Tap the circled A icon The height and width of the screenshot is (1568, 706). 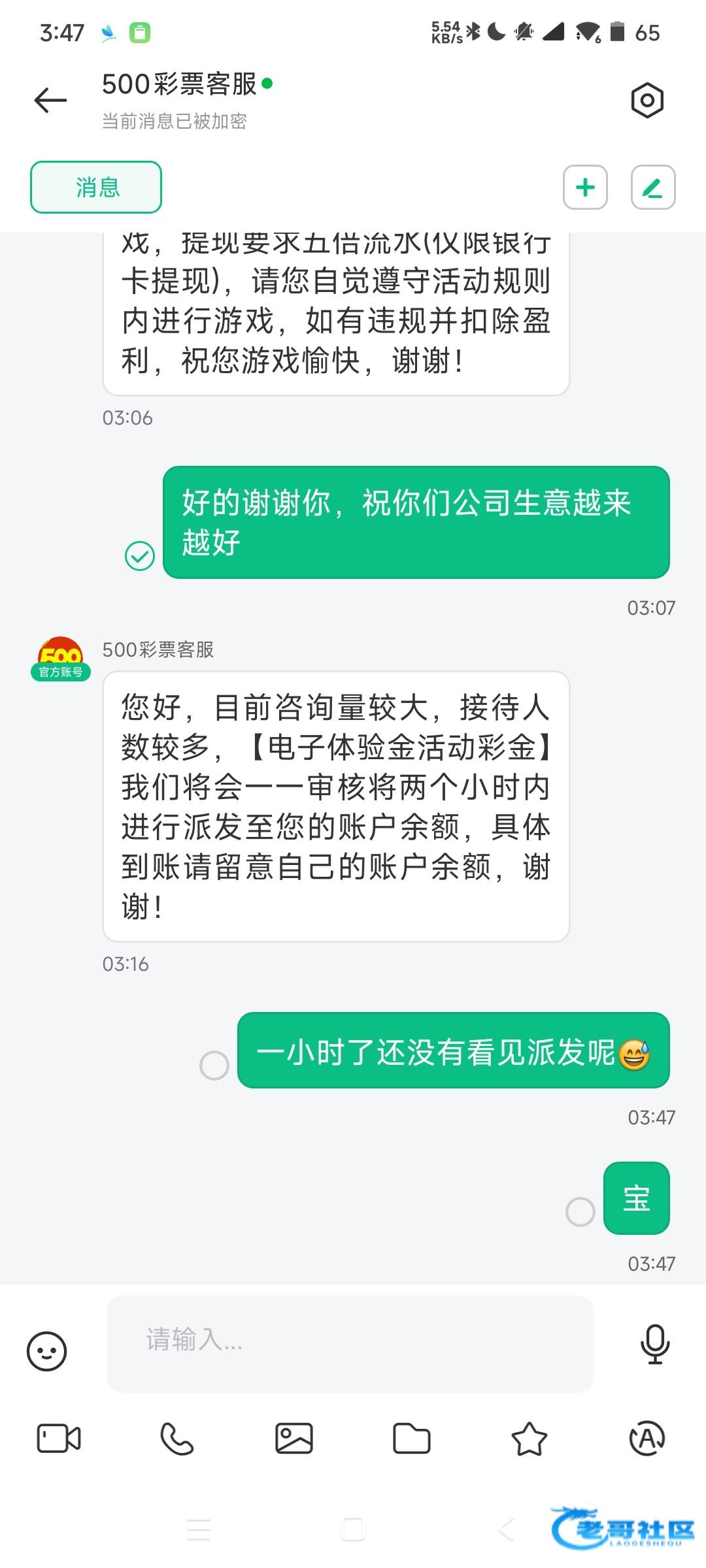click(x=647, y=1438)
